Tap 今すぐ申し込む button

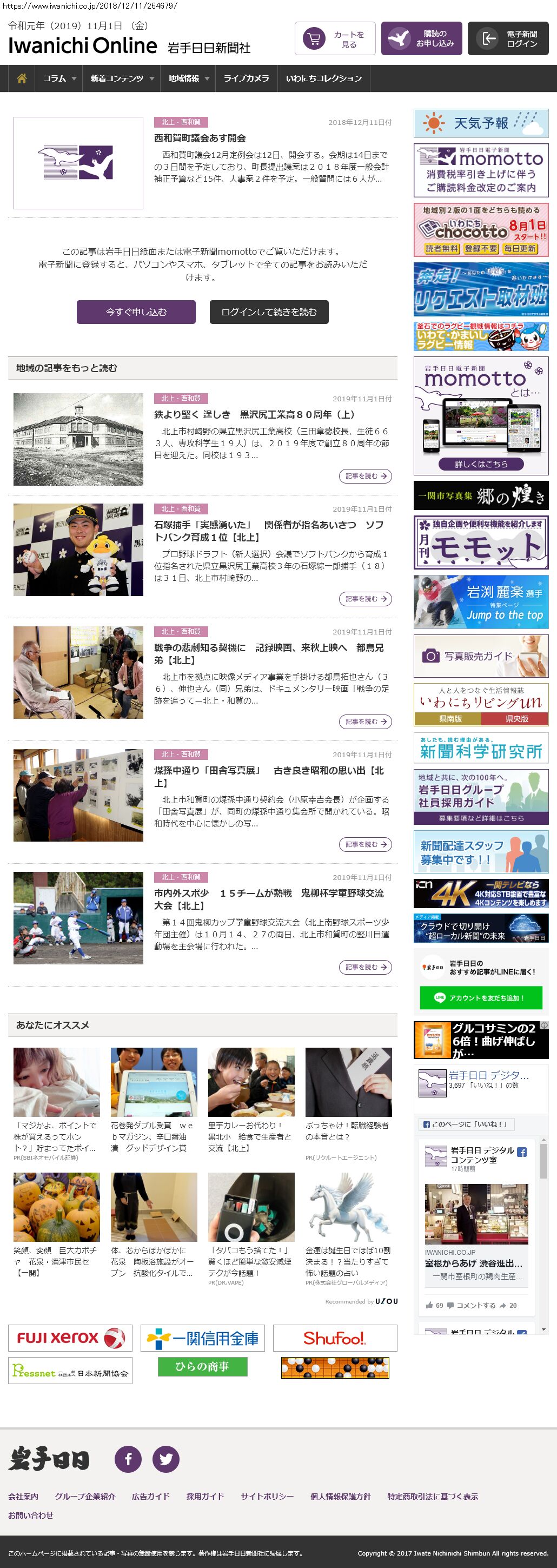136,312
